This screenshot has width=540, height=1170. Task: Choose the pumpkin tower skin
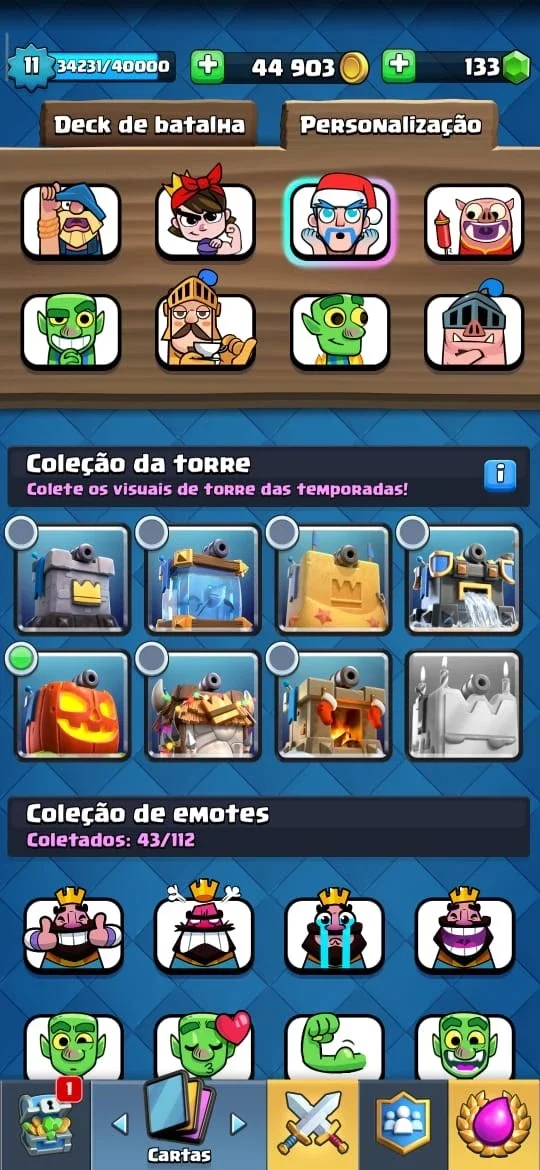click(x=72, y=705)
